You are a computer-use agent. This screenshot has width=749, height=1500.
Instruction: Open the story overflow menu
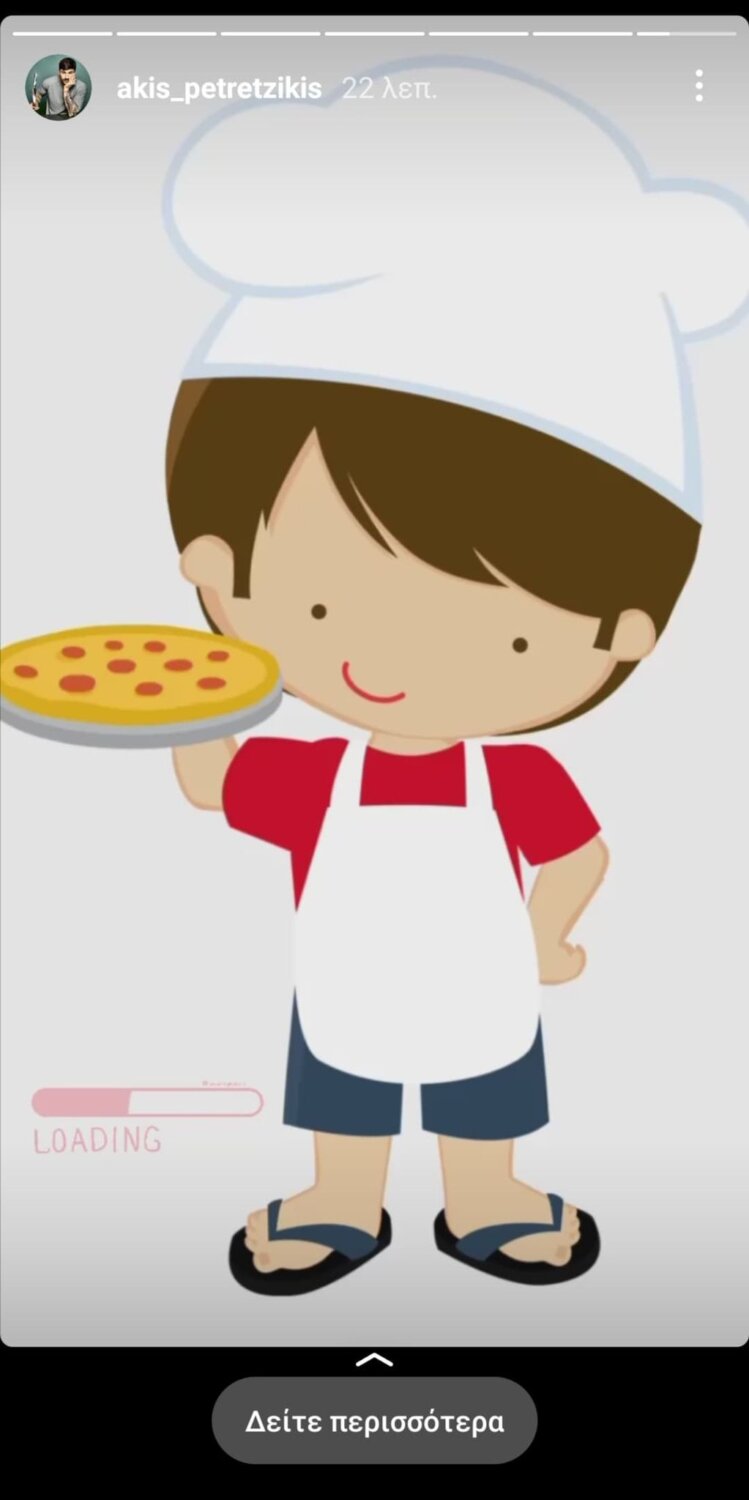pyautogui.click(x=699, y=86)
